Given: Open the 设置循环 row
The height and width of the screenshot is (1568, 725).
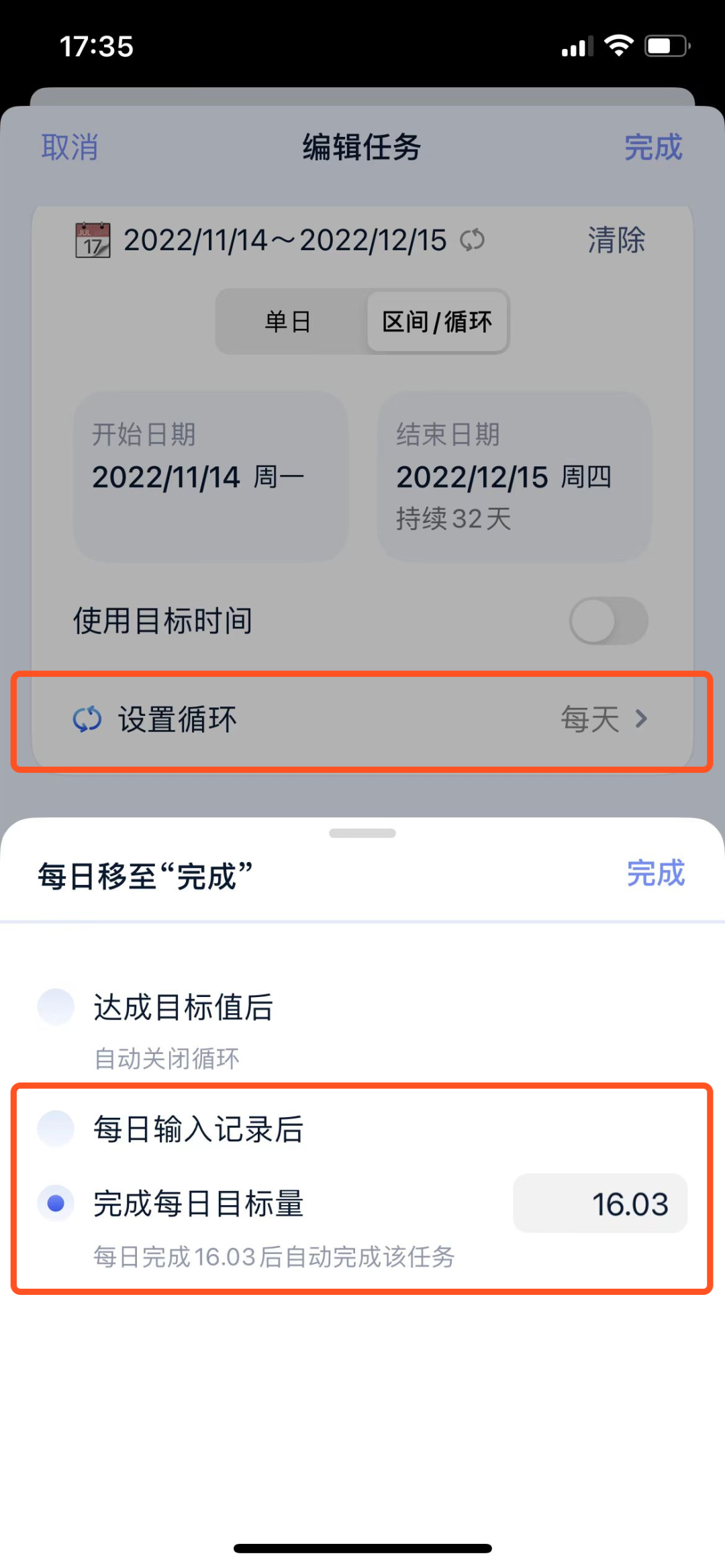Looking at the screenshot, I should [362, 719].
